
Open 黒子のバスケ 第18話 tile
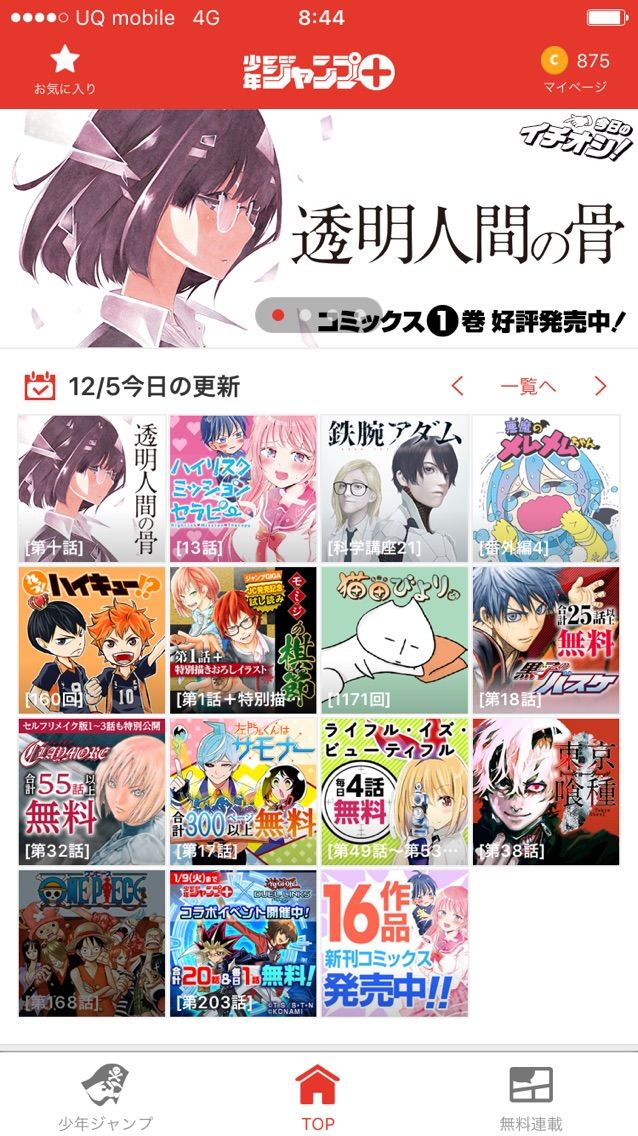pos(546,640)
